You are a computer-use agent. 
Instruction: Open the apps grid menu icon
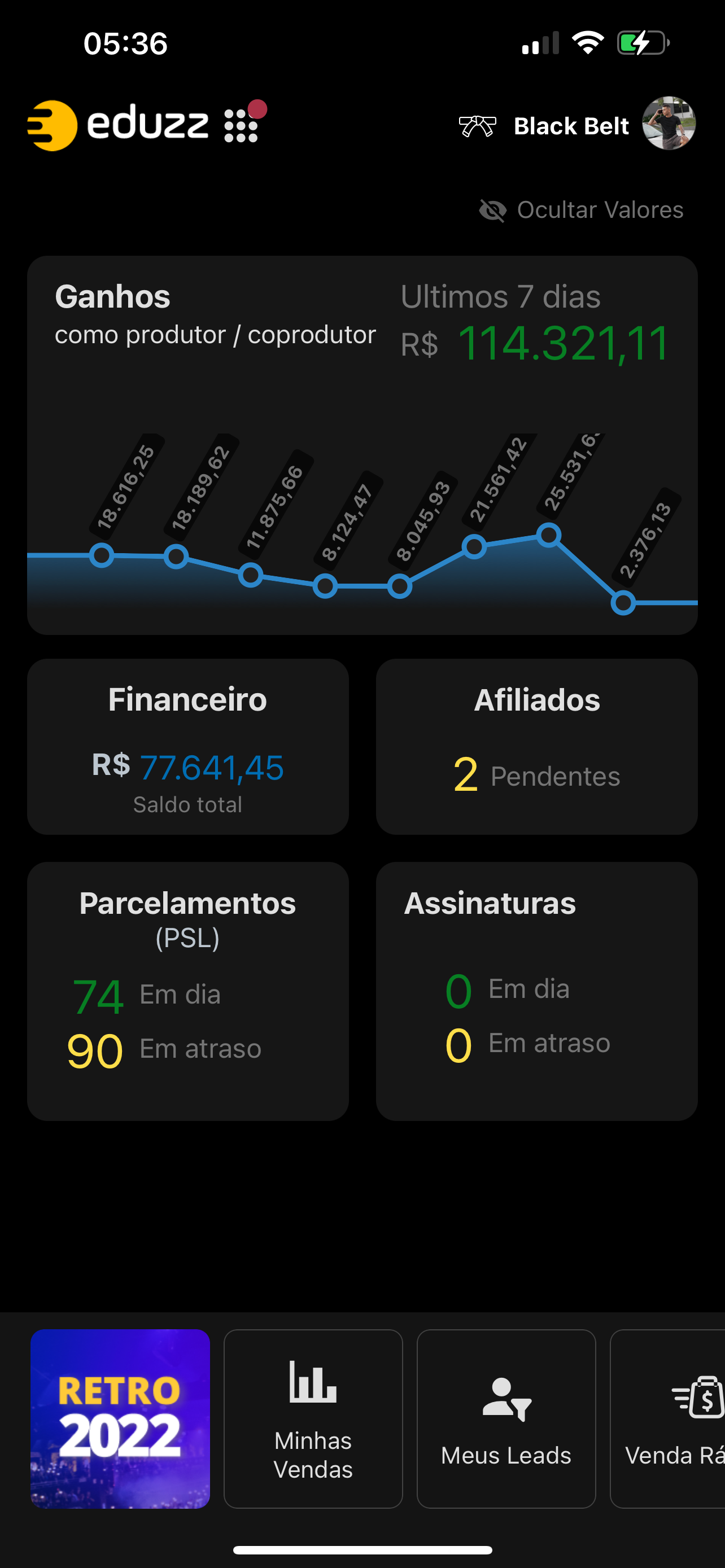(x=241, y=126)
